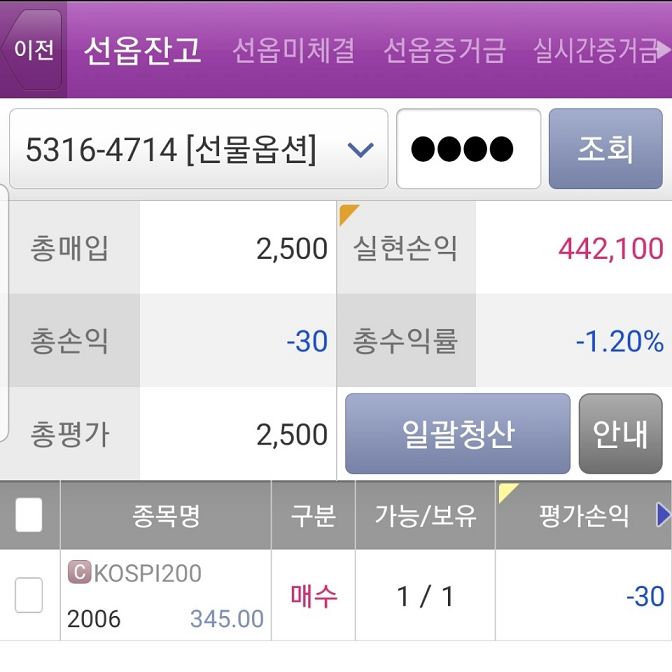Select the KOSPI200 2006 row checkbox

point(29,596)
